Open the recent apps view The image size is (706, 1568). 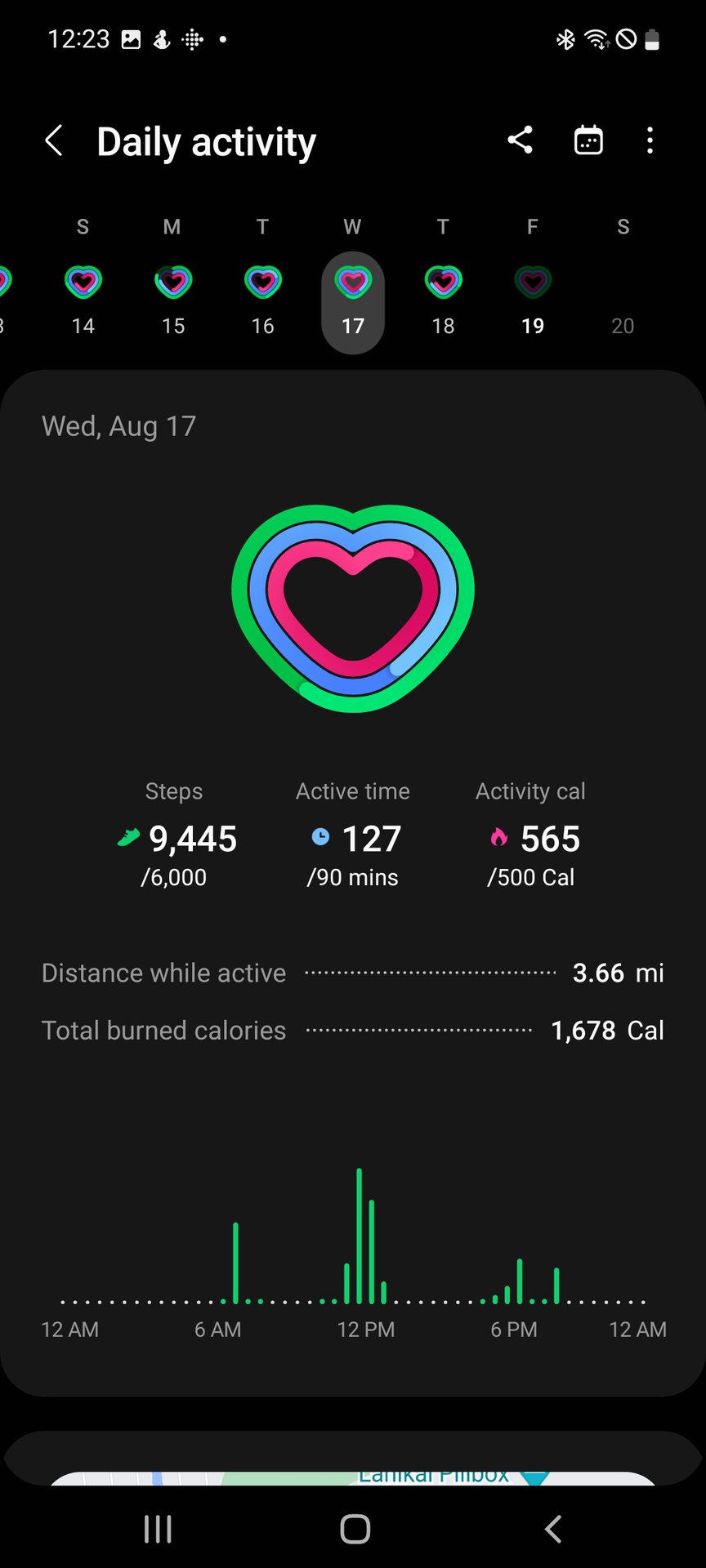tap(158, 1529)
